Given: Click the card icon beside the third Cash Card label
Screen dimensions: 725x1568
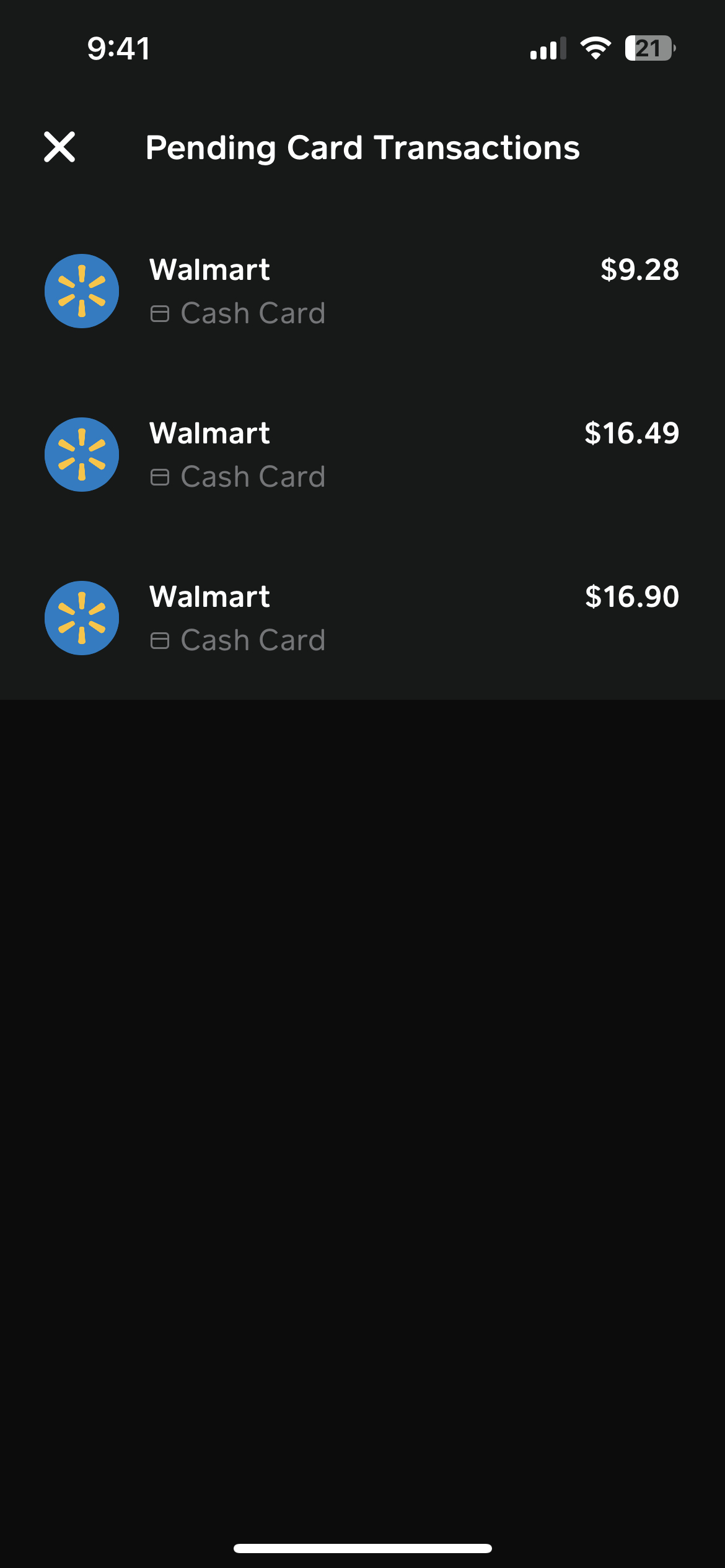Looking at the screenshot, I should pyautogui.click(x=161, y=640).
